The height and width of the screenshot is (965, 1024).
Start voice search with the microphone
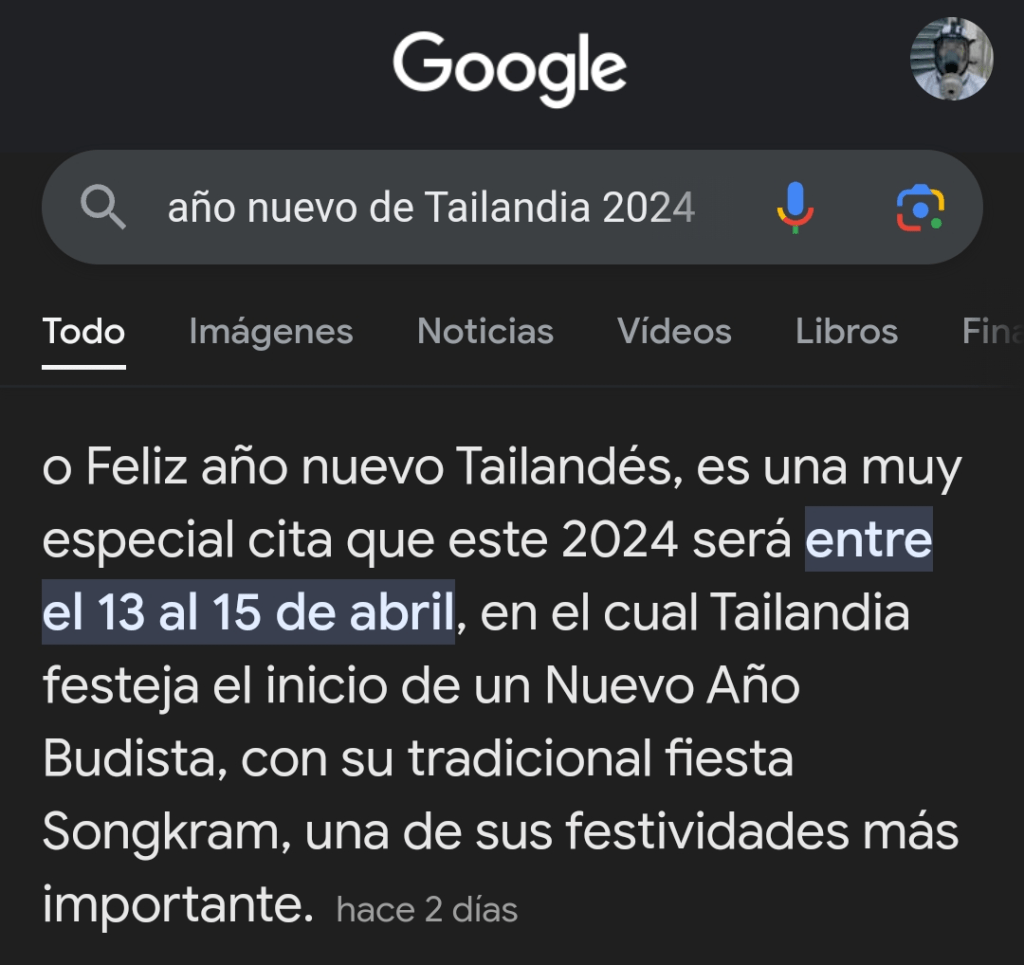pyautogui.click(x=796, y=208)
